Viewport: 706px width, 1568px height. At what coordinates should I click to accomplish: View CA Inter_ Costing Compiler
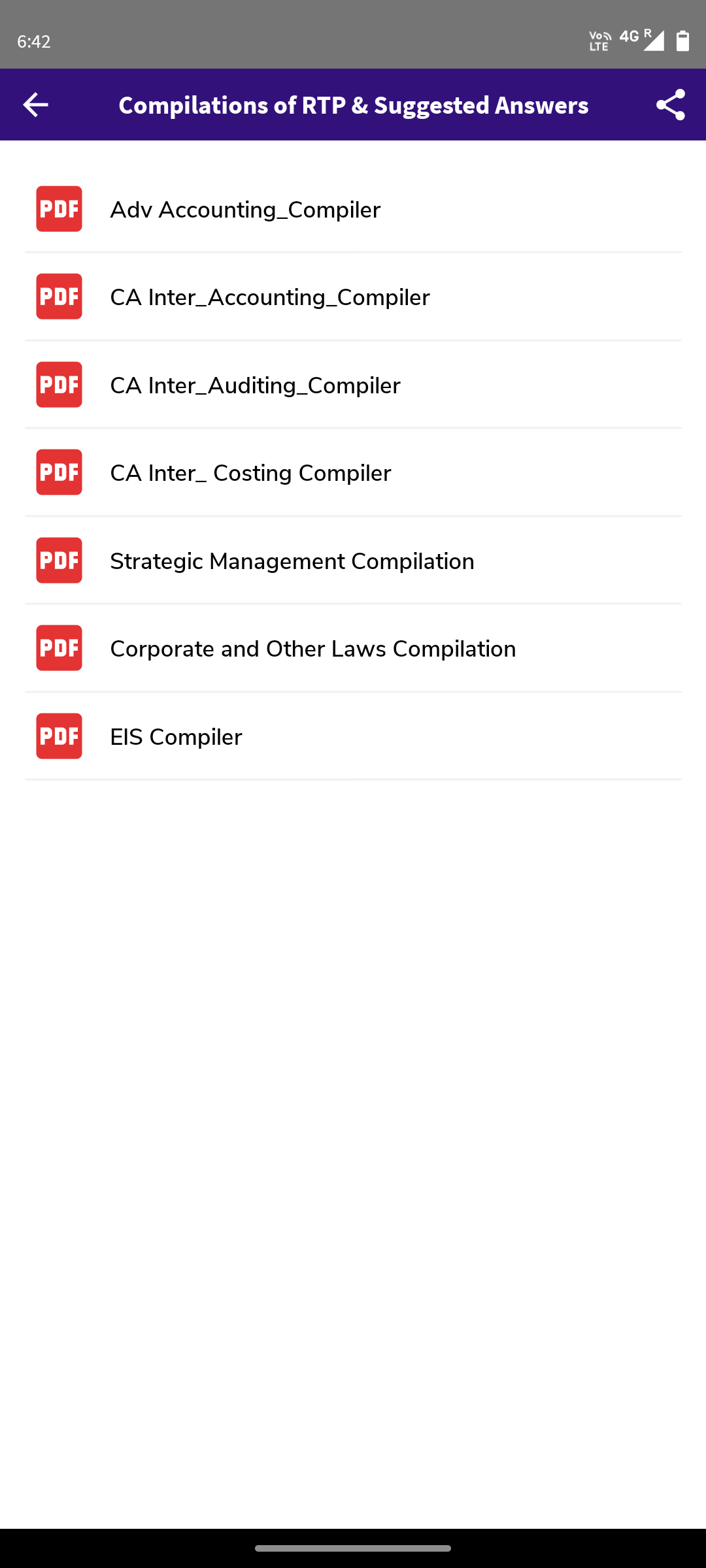[250, 473]
